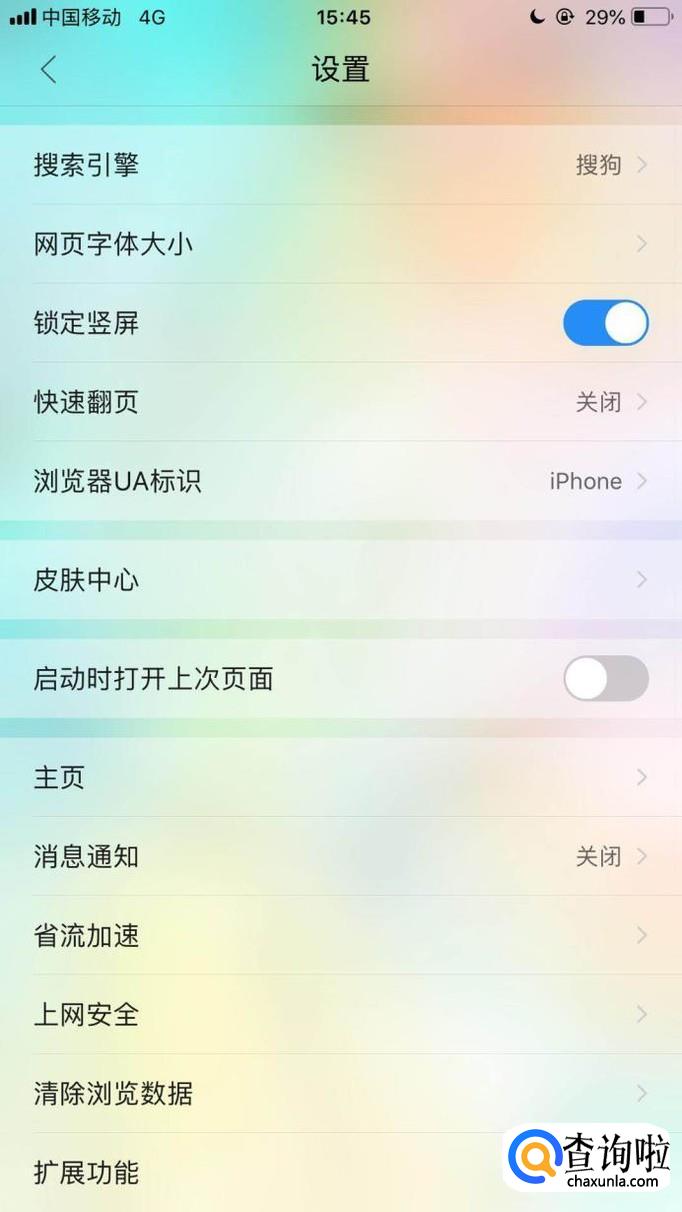Go back from the 设置 page
682x1212 pixels.
48,69
